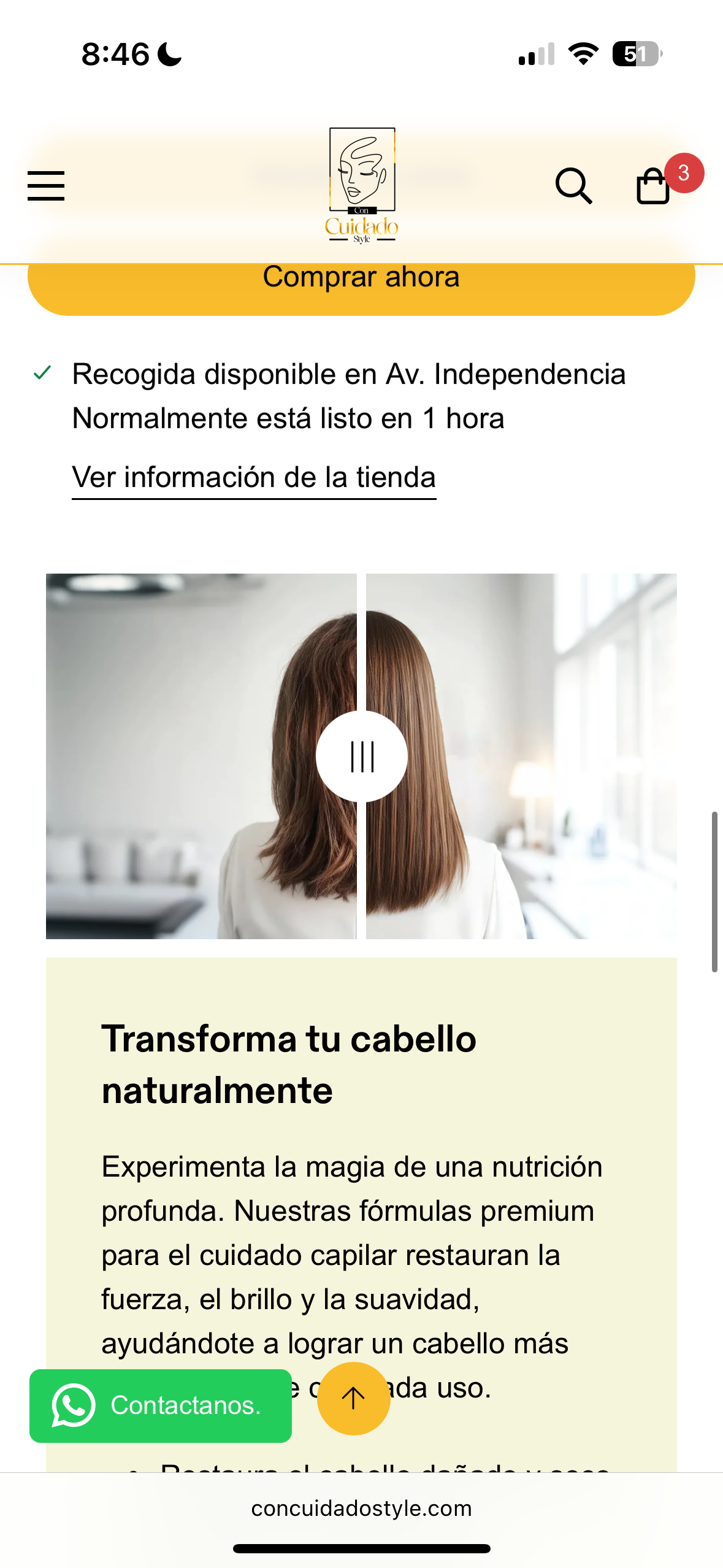Open Ver información de la tienda link
723x1568 pixels.
point(254,477)
